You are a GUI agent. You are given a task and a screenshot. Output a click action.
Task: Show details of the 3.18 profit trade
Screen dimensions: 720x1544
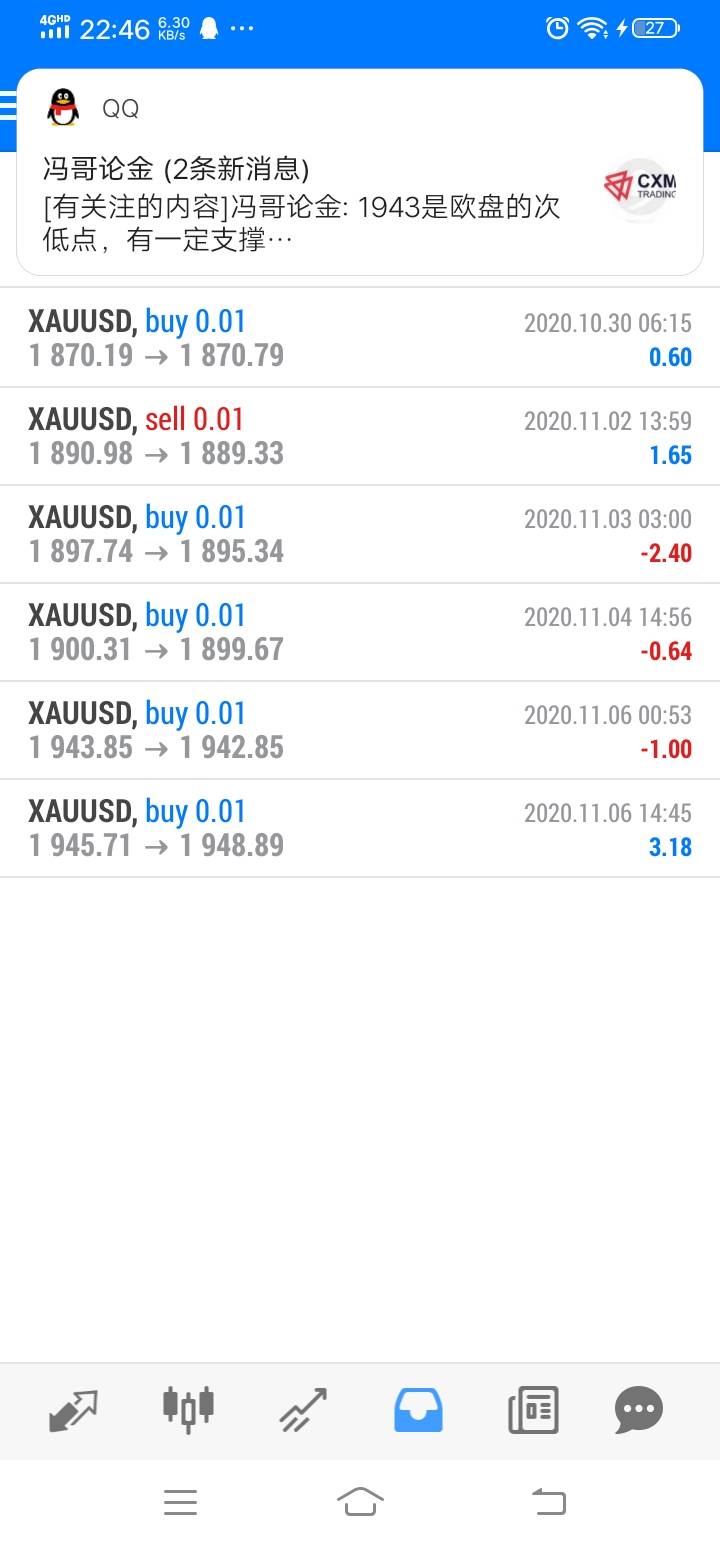pyautogui.click(x=360, y=829)
